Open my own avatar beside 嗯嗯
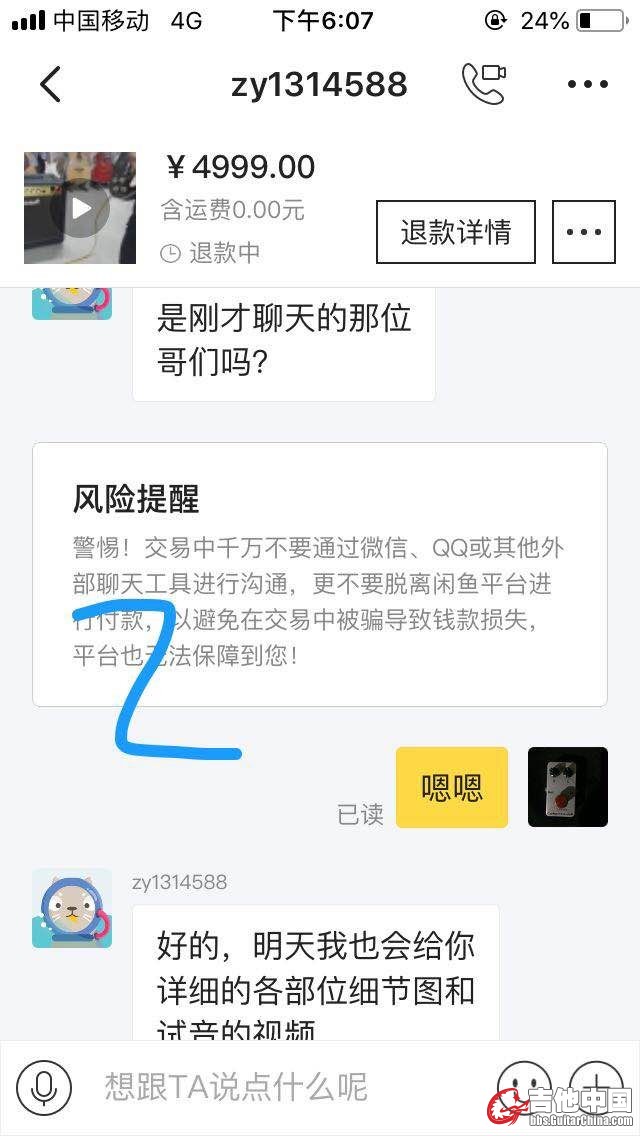 coord(567,787)
